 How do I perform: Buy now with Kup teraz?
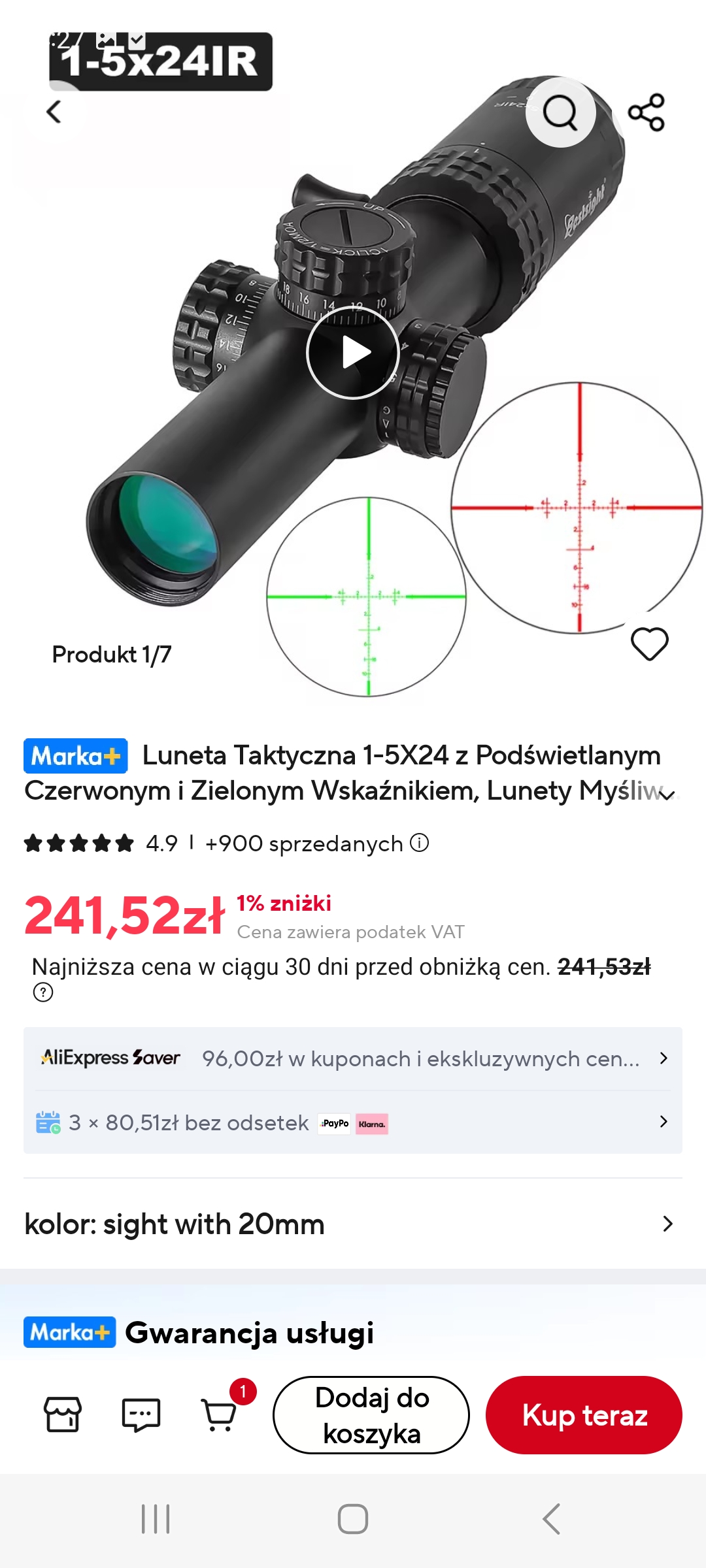click(x=584, y=1415)
